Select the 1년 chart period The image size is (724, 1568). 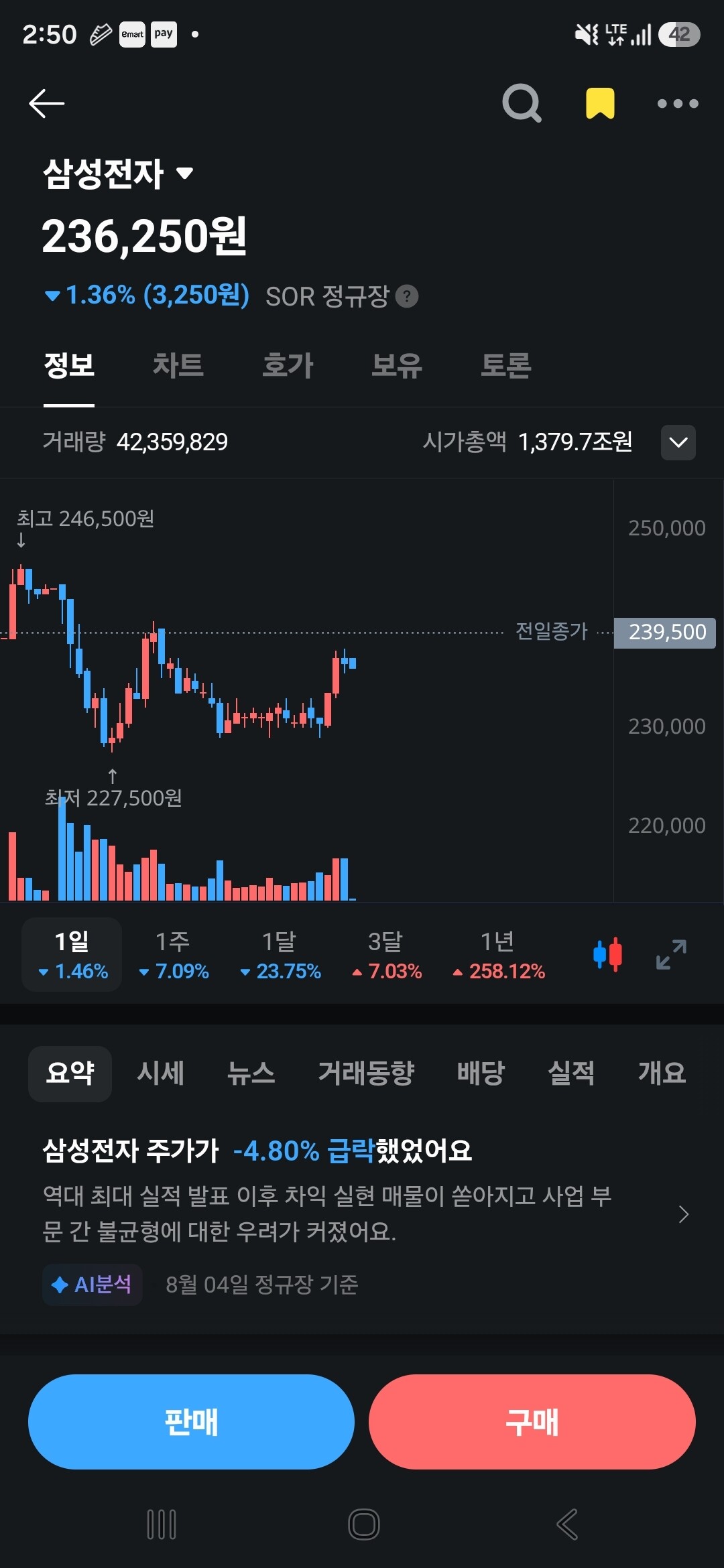tap(499, 955)
